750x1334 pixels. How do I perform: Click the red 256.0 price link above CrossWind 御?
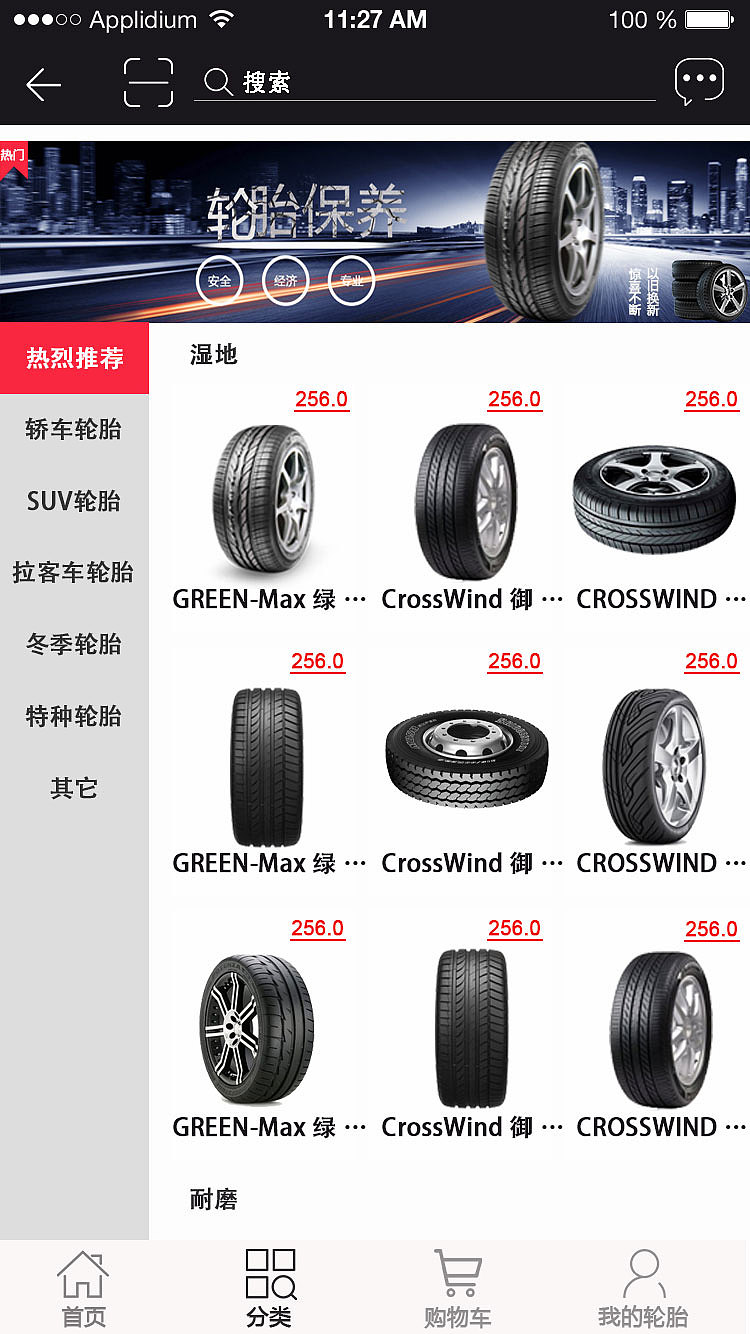click(514, 399)
